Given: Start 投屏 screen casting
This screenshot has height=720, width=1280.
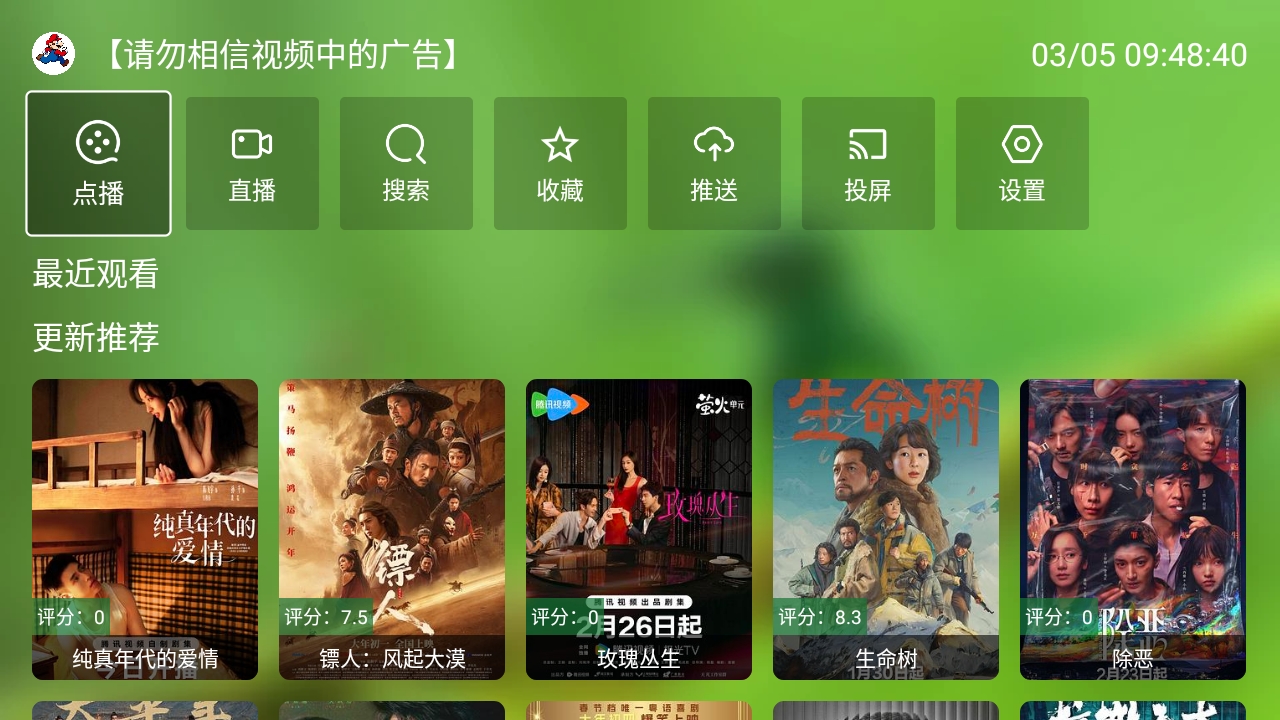Looking at the screenshot, I should (x=868, y=163).
